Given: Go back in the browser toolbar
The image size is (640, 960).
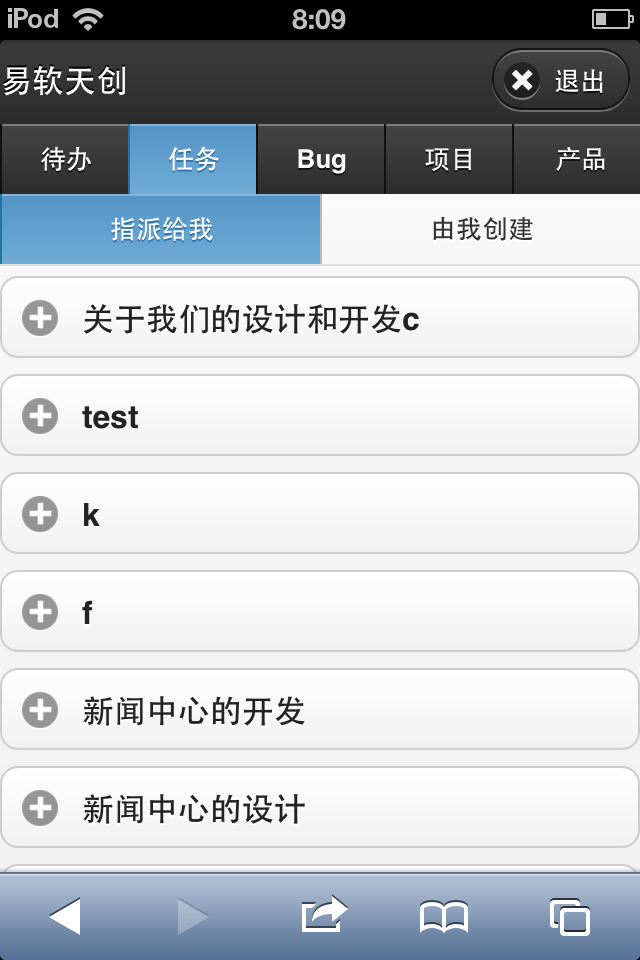Looking at the screenshot, I should tap(65, 916).
